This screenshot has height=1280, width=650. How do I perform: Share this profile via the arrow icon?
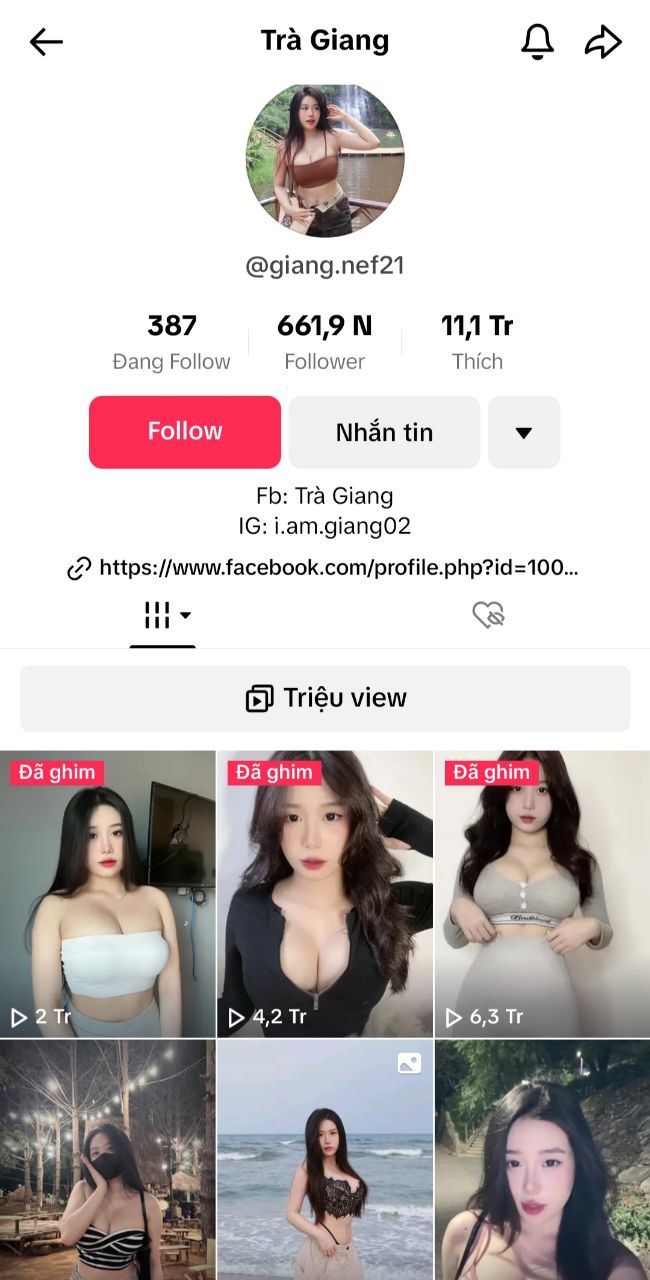tap(603, 41)
